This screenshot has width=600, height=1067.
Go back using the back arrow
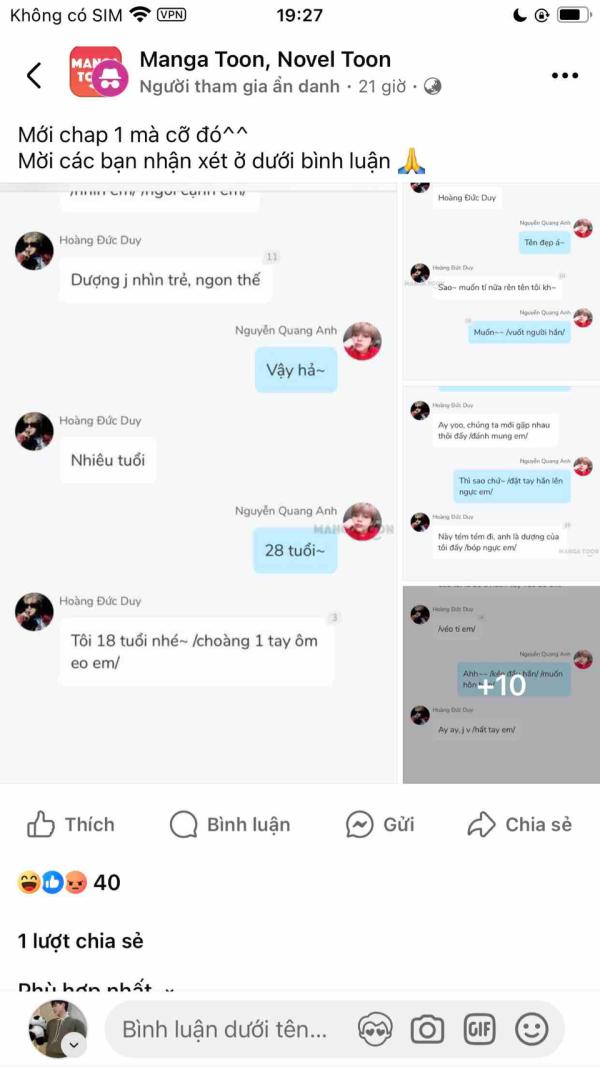click(x=34, y=75)
